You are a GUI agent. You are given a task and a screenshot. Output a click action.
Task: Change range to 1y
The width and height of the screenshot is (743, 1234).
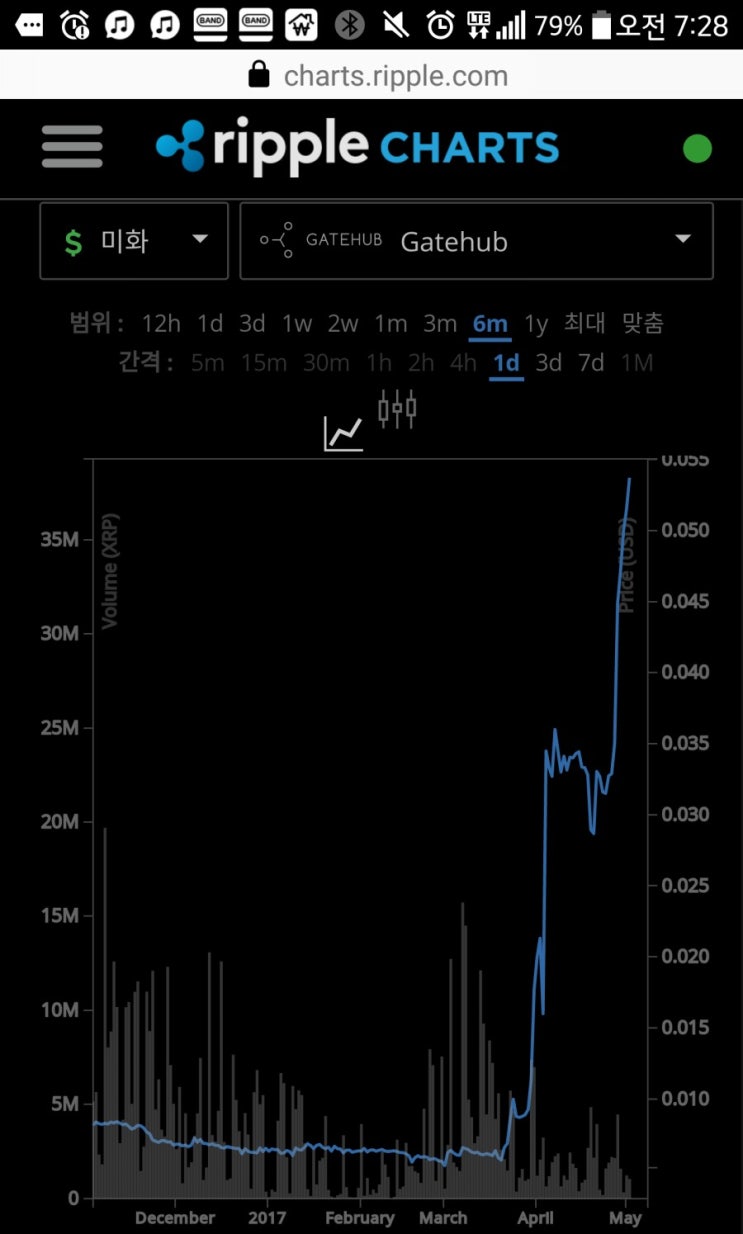pos(537,323)
